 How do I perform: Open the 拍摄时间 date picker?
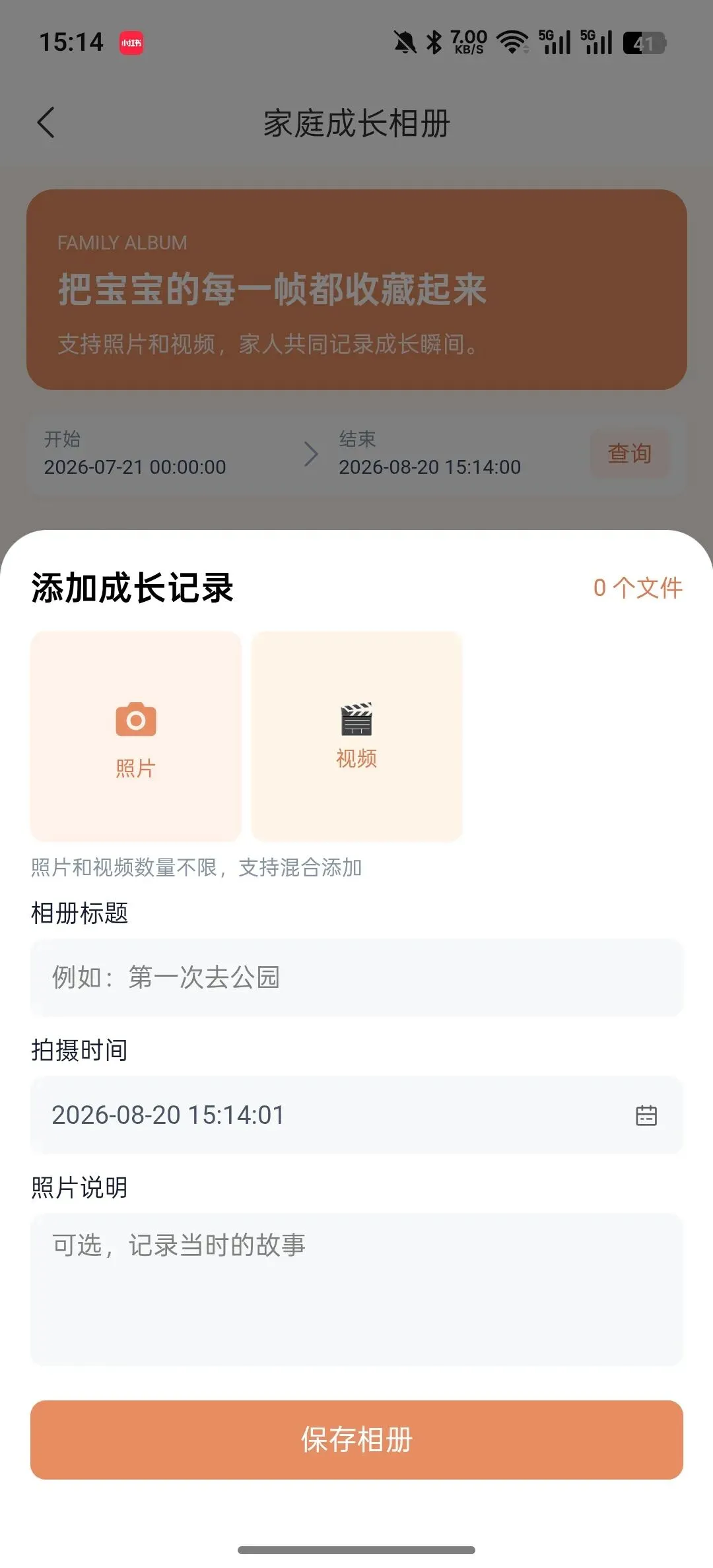coord(356,1115)
